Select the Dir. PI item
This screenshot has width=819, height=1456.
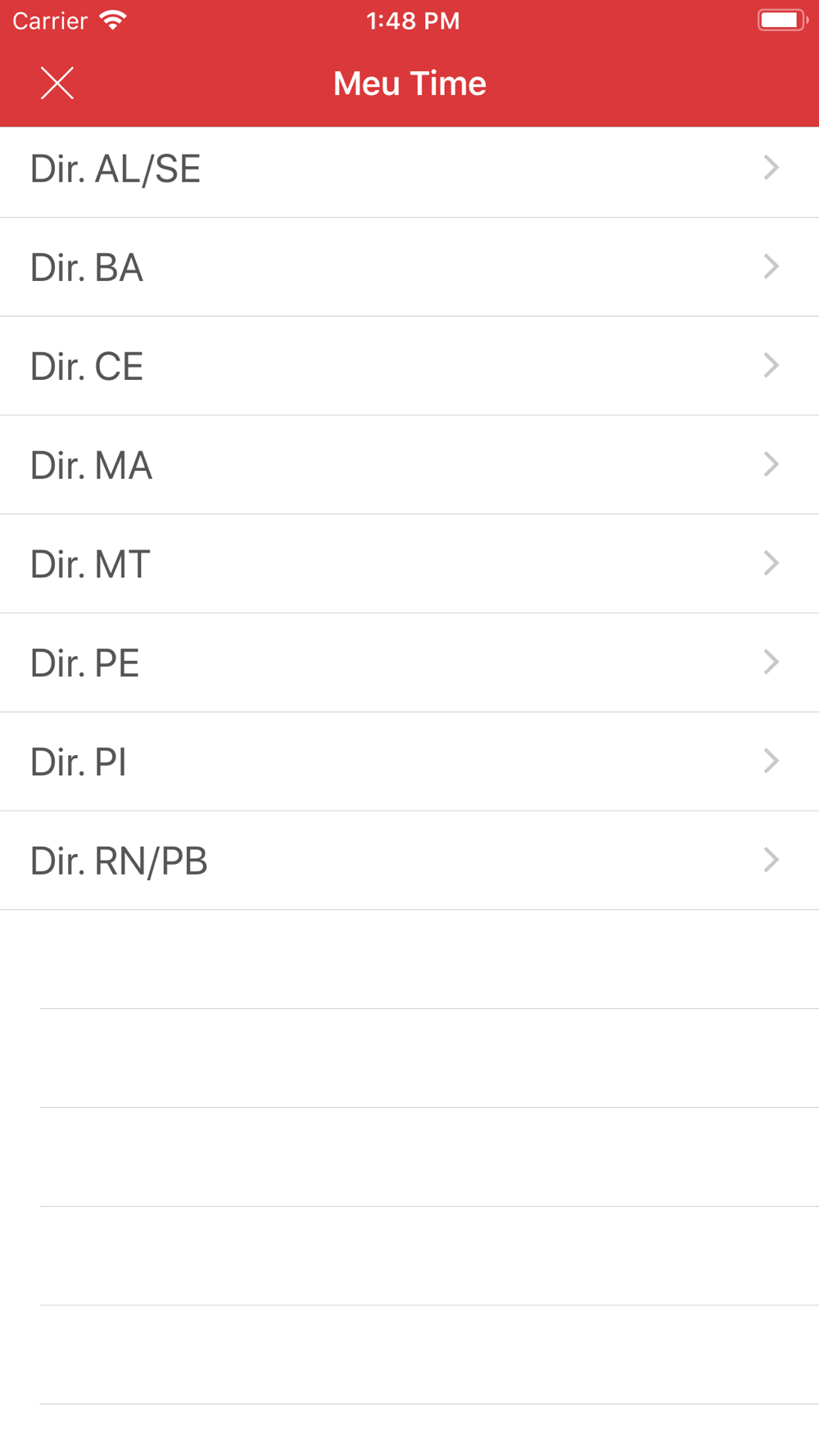409,762
